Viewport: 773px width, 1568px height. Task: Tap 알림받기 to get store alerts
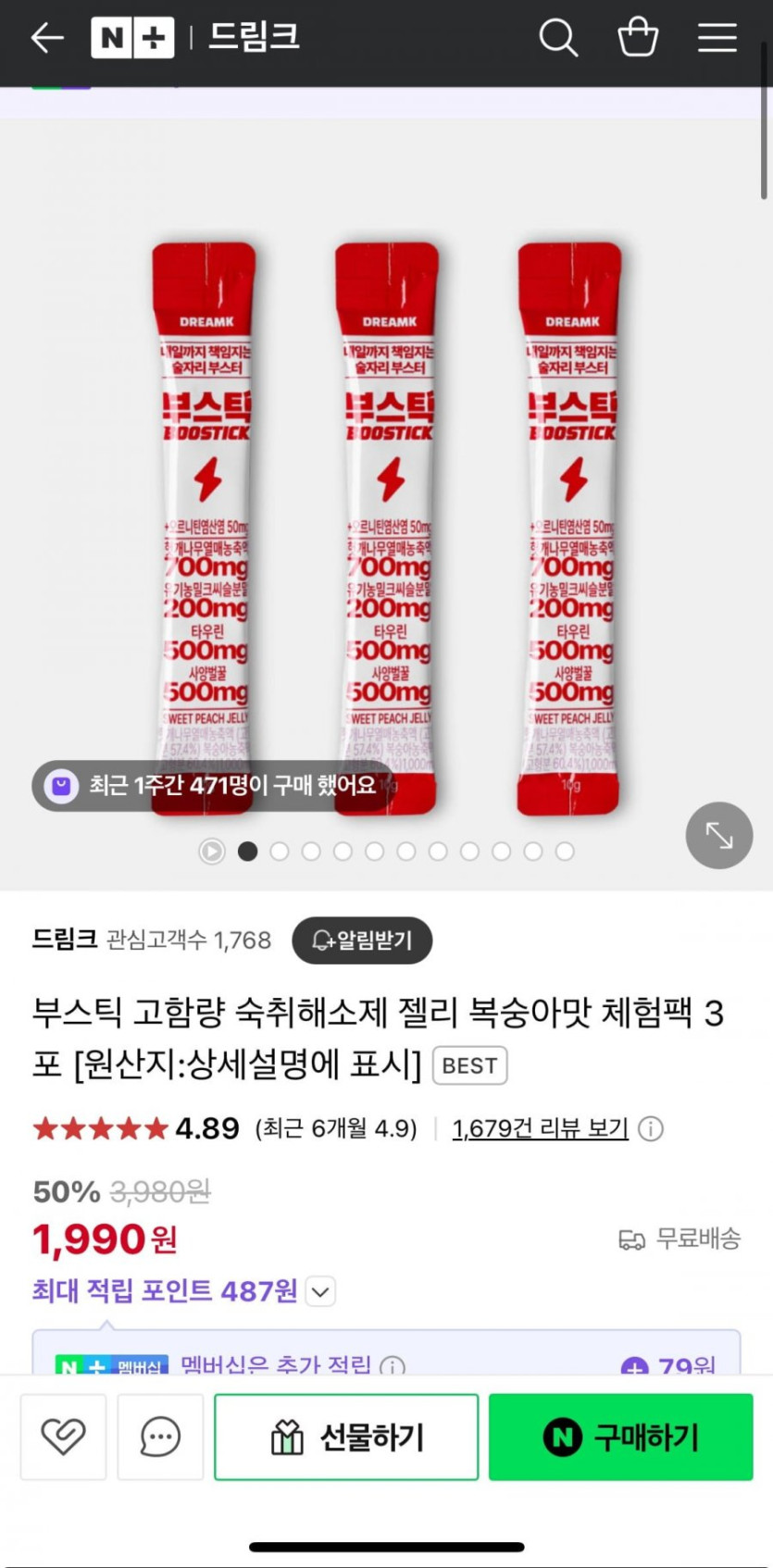[x=362, y=940]
